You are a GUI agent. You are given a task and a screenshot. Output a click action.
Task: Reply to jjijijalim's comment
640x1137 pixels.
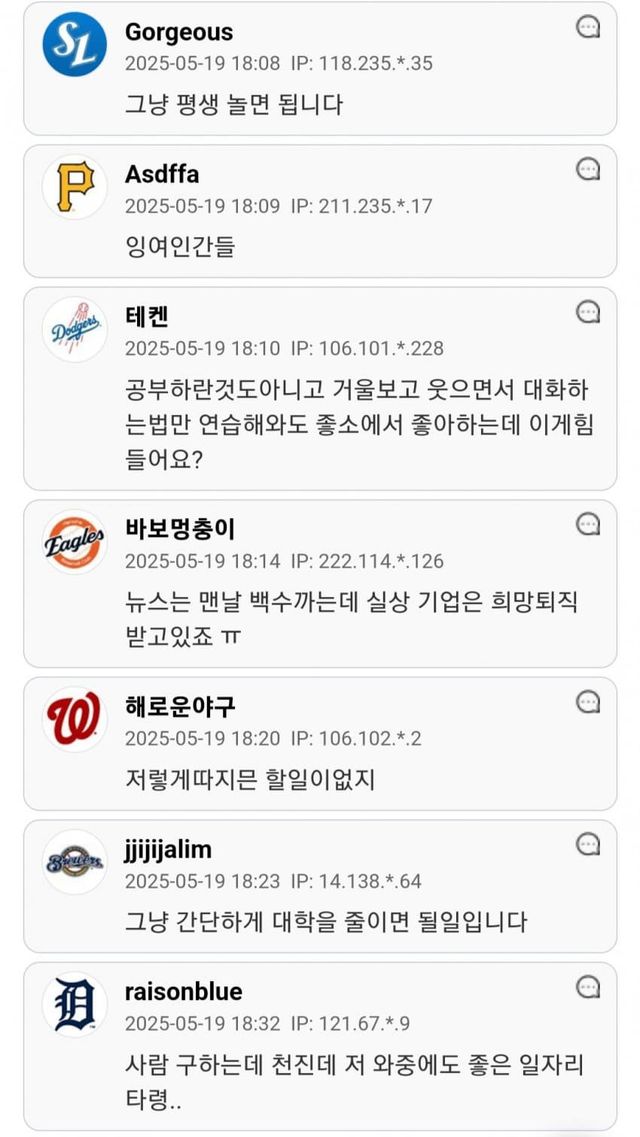588,846
